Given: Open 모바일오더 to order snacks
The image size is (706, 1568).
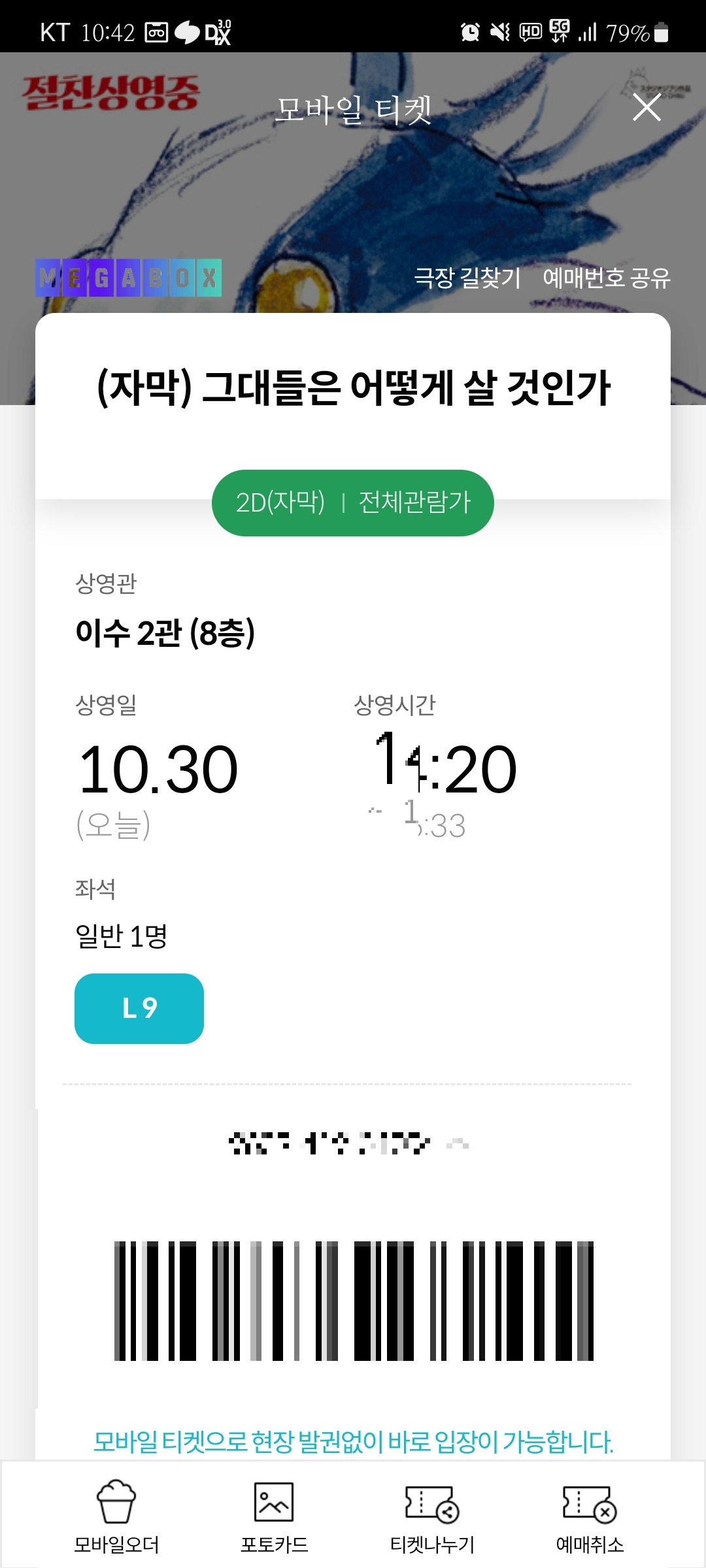Looking at the screenshot, I should [x=116, y=1516].
